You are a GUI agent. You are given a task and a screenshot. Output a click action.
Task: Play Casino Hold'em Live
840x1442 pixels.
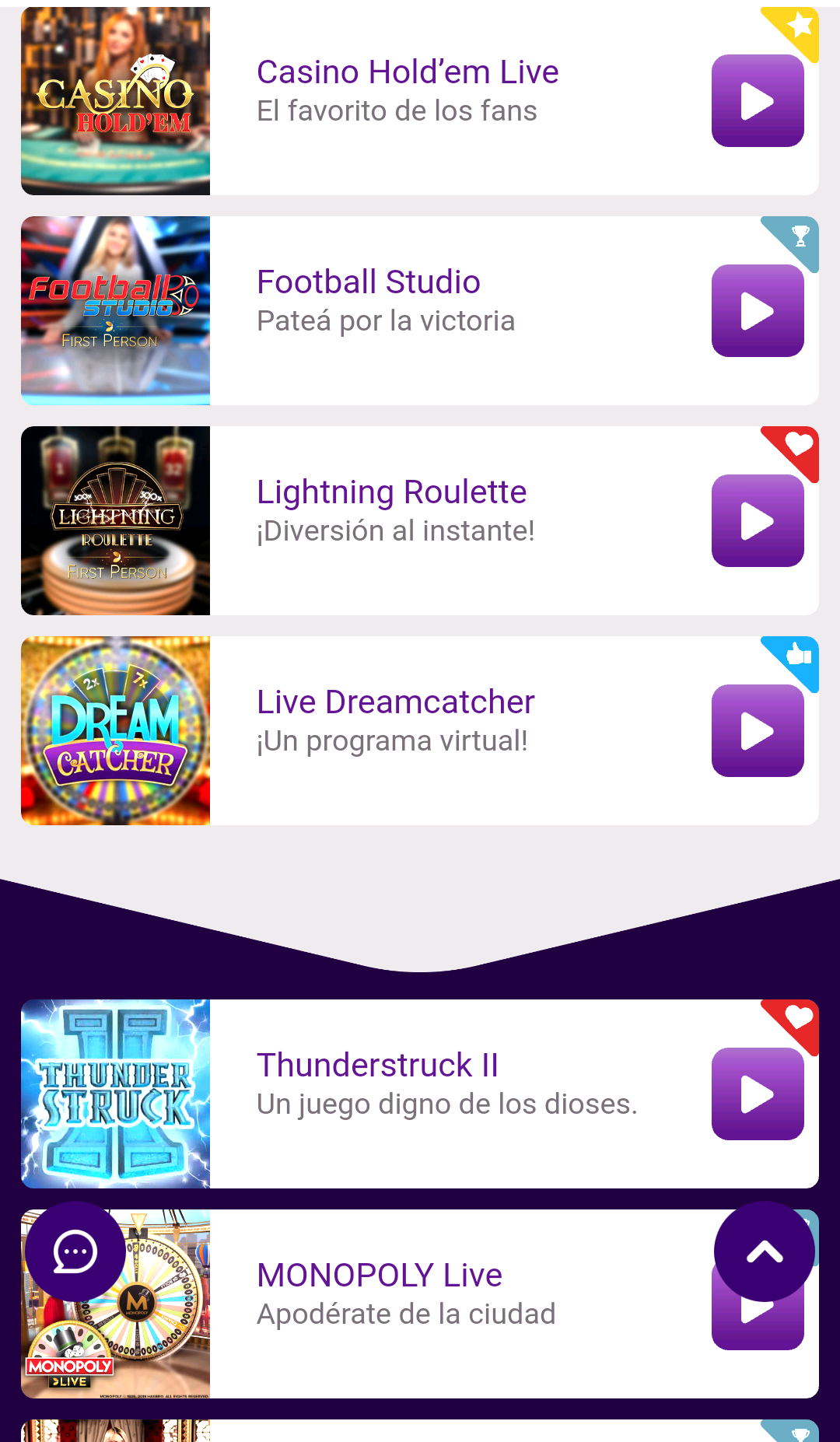[758, 101]
